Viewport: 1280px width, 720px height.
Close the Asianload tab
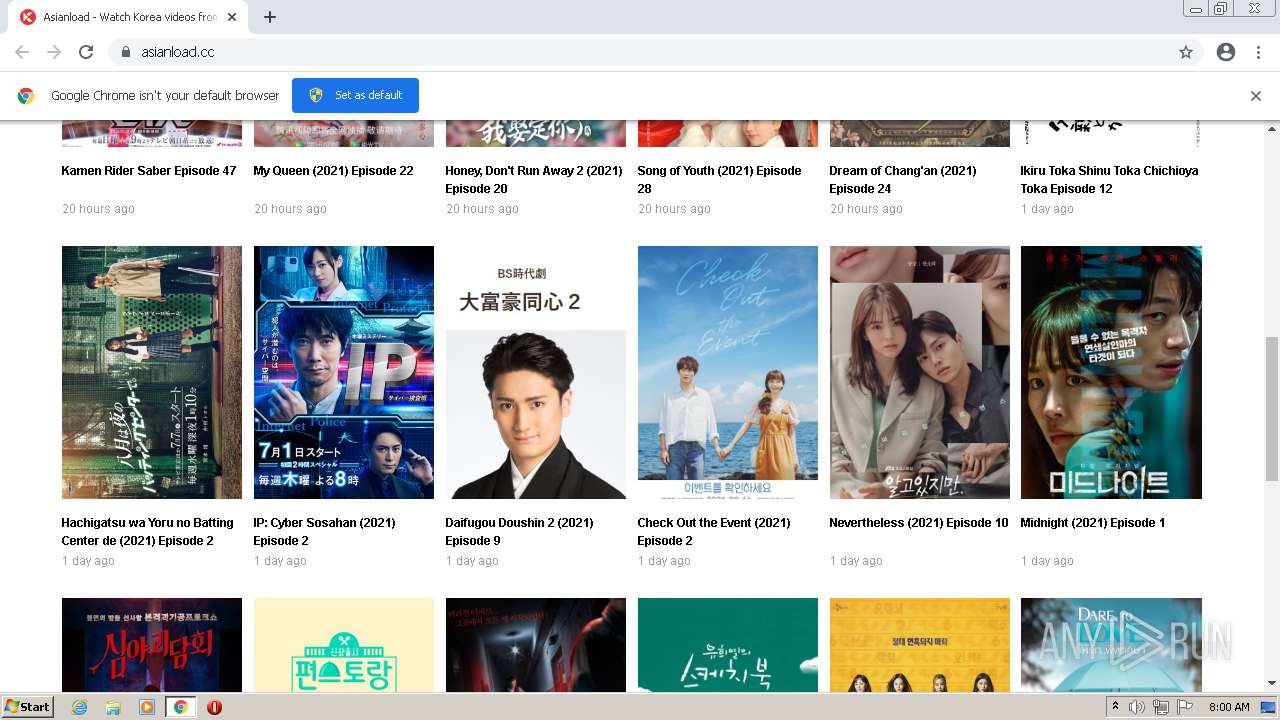click(x=232, y=17)
